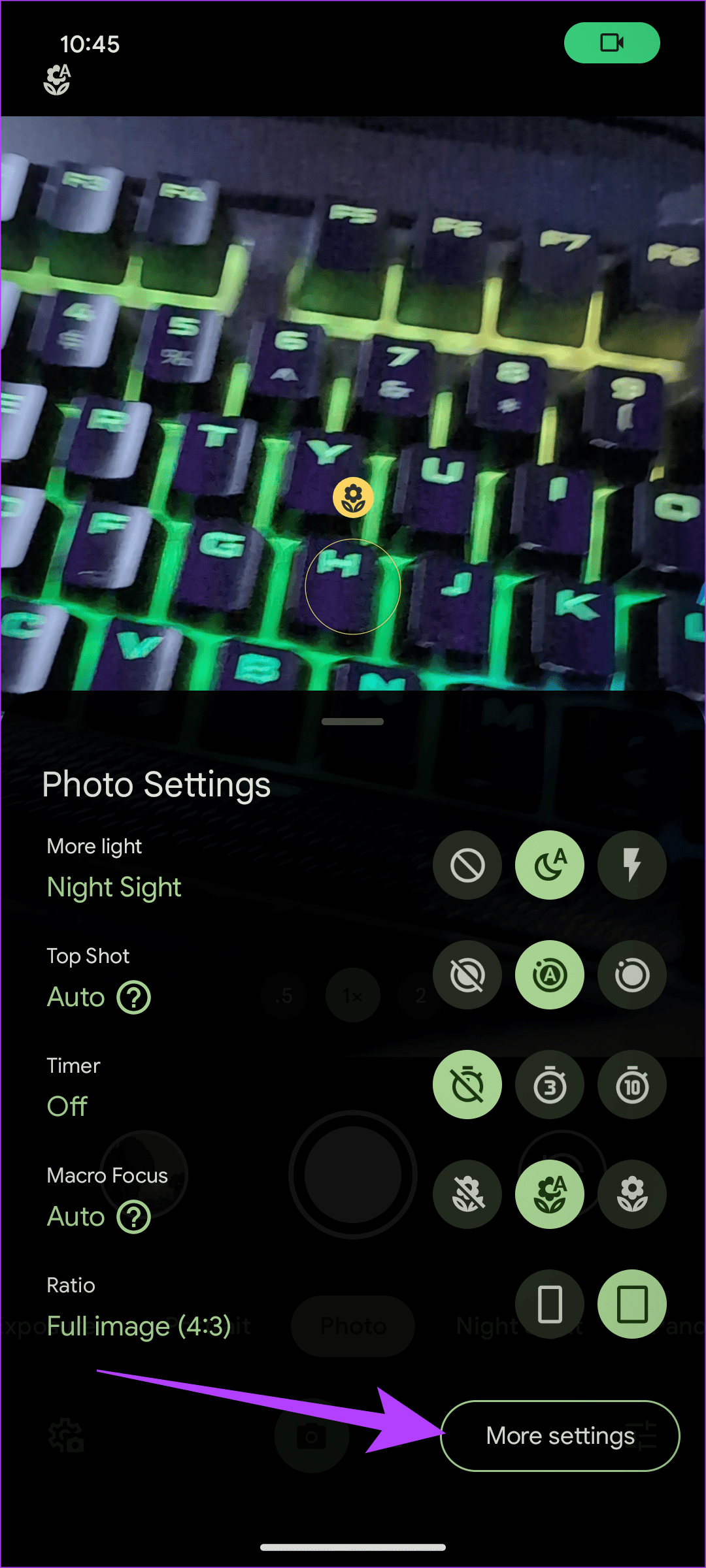This screenshot has width=706, height=1568.
Task: Tap the video mode button
Action: pyautogui.click(x=612, y=43)
